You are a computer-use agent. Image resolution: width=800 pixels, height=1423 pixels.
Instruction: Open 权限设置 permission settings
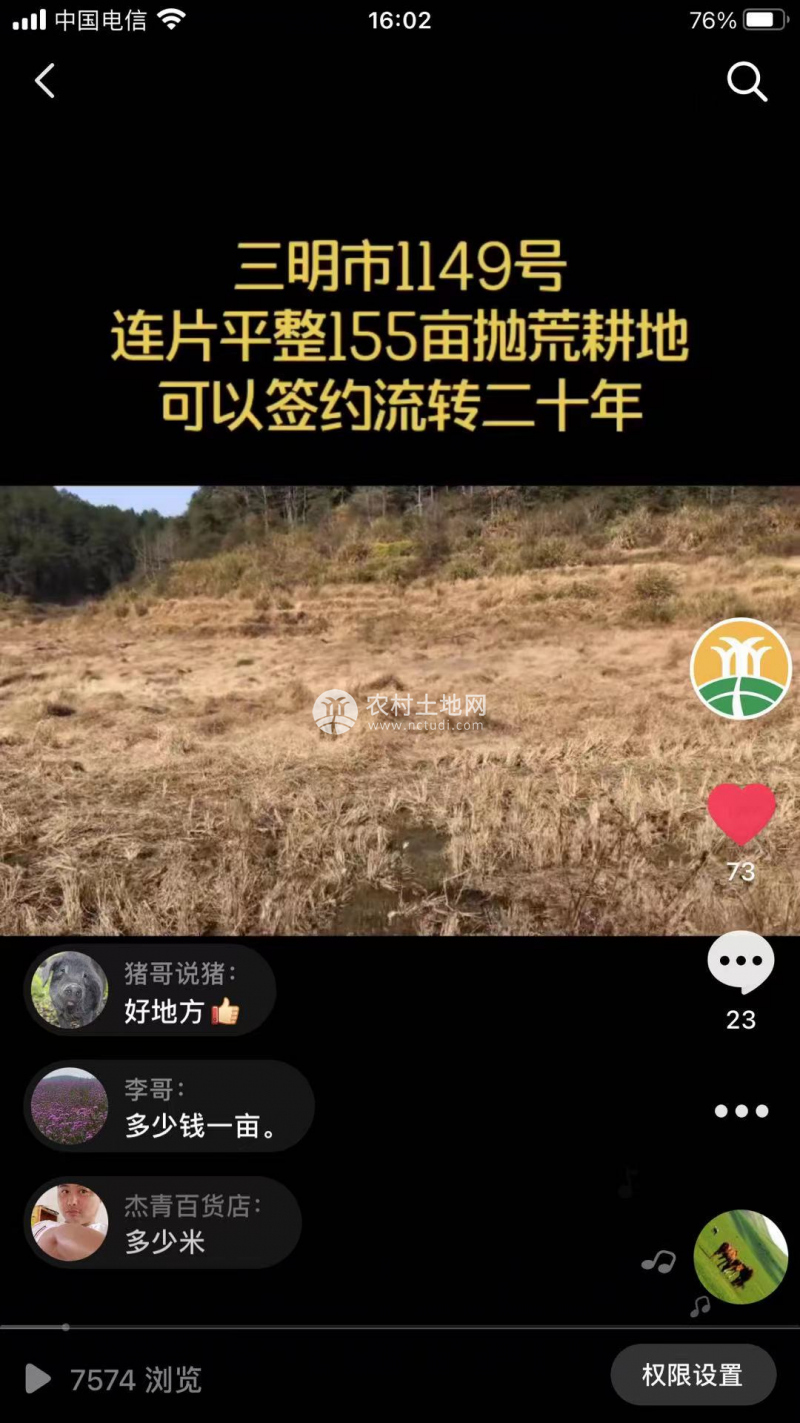pos(693,1376)
